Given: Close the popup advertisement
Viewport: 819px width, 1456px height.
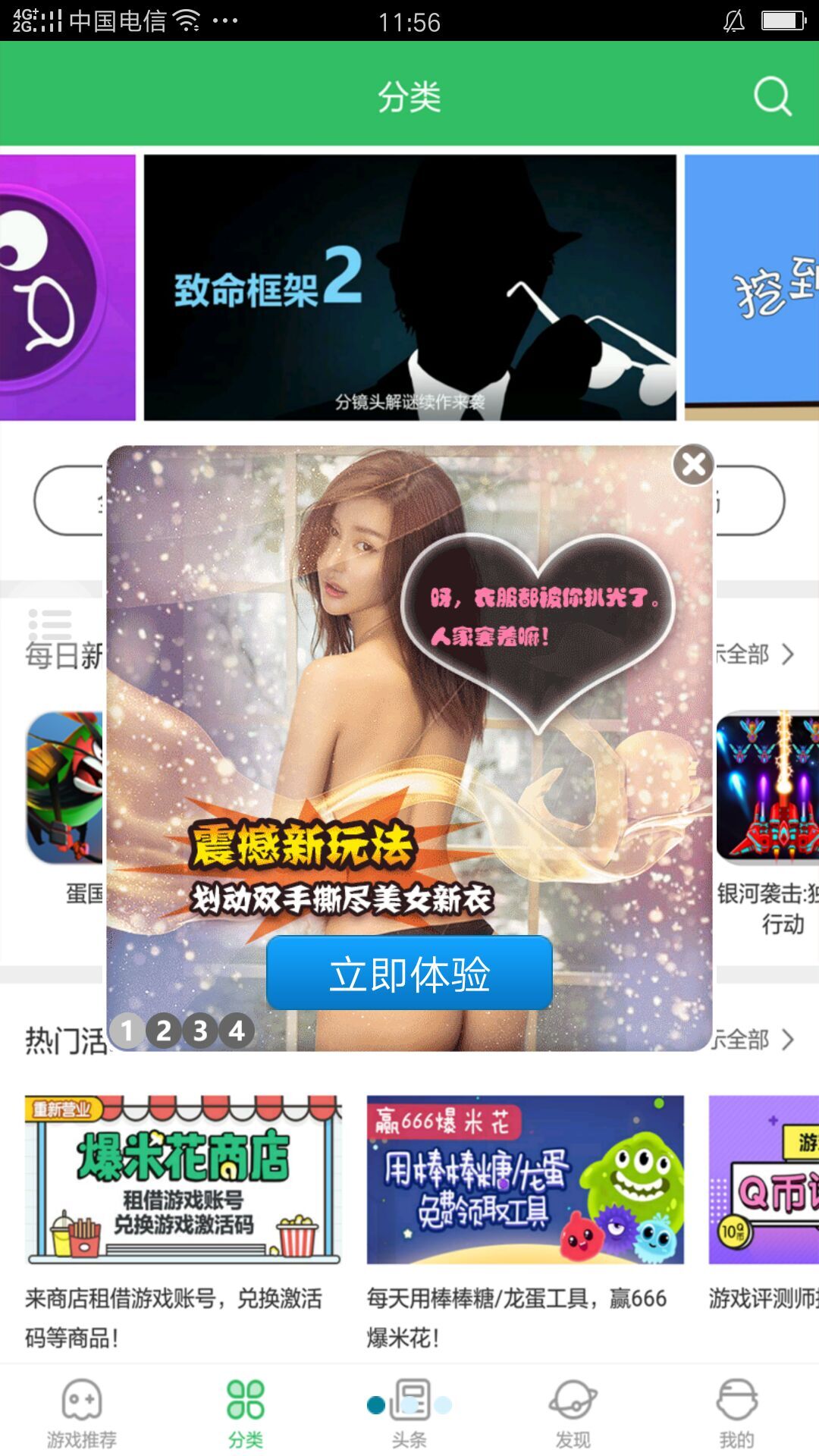Looking at the screenshot, I should coord(693,464).
